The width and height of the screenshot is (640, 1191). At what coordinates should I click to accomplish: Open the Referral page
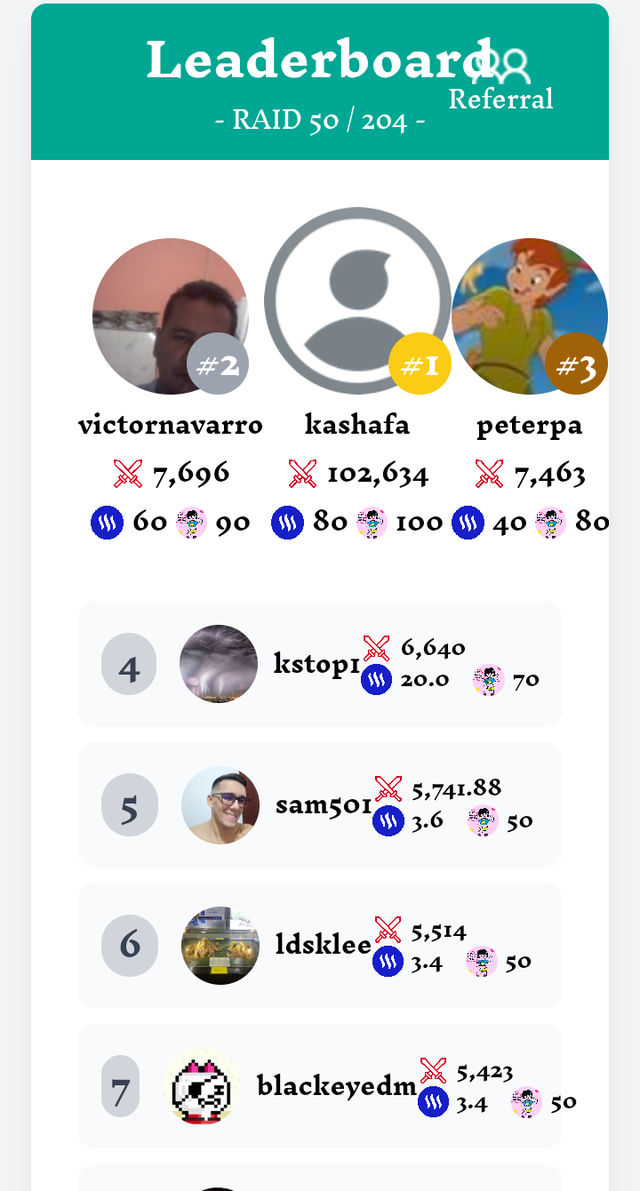click(501, 81)
